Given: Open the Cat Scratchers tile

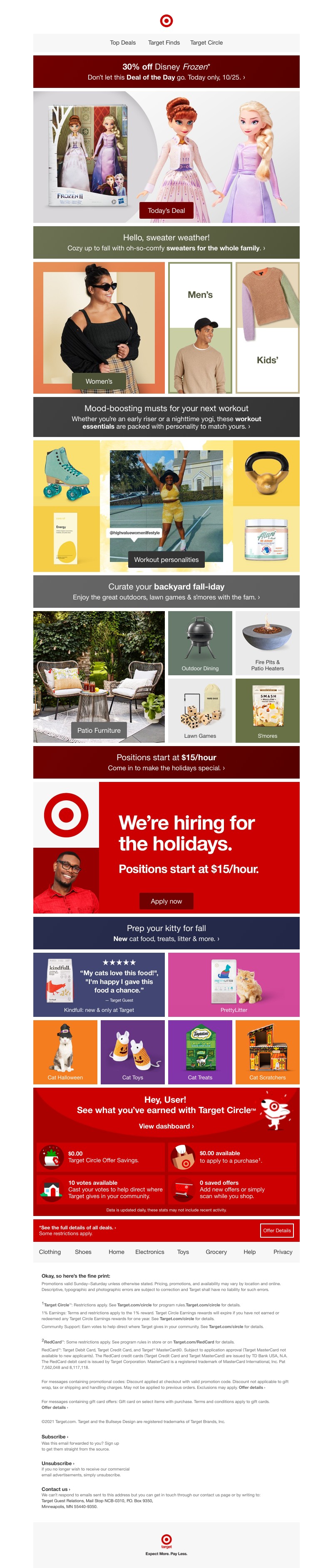Looking at the screenshot, I should (267, 1052).
